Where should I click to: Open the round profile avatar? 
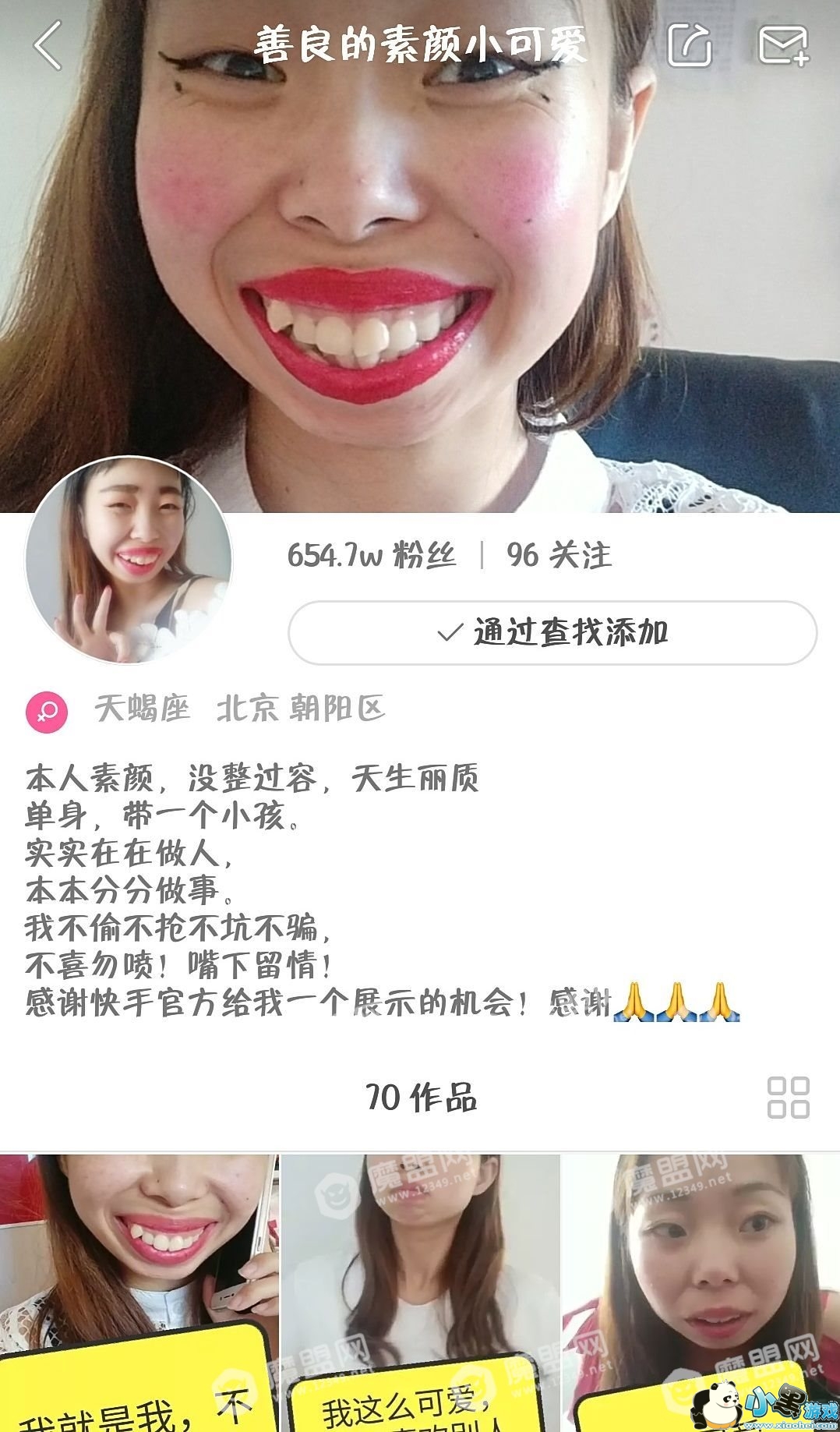(129, 560)
